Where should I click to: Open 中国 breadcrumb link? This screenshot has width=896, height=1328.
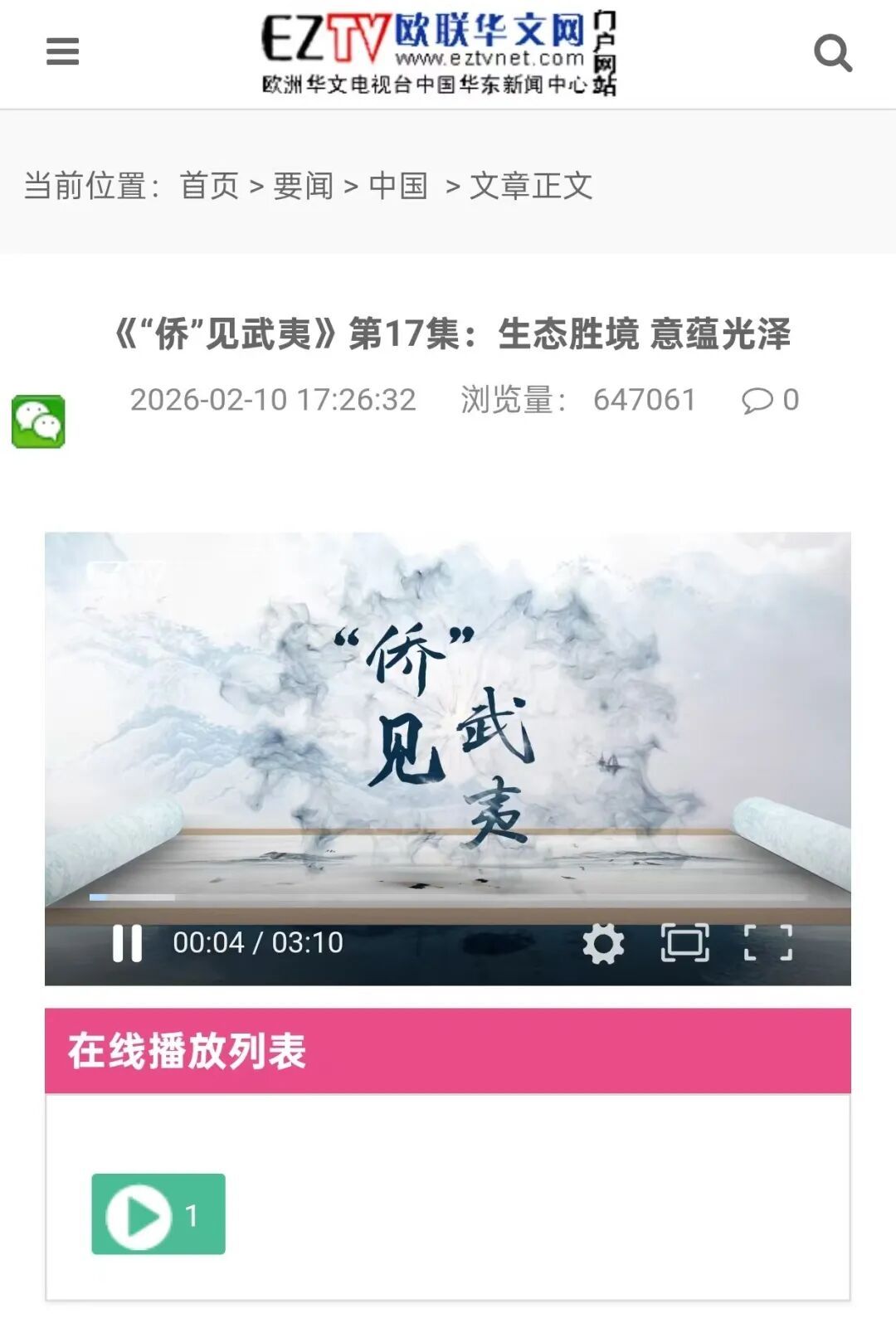point(398,186)
